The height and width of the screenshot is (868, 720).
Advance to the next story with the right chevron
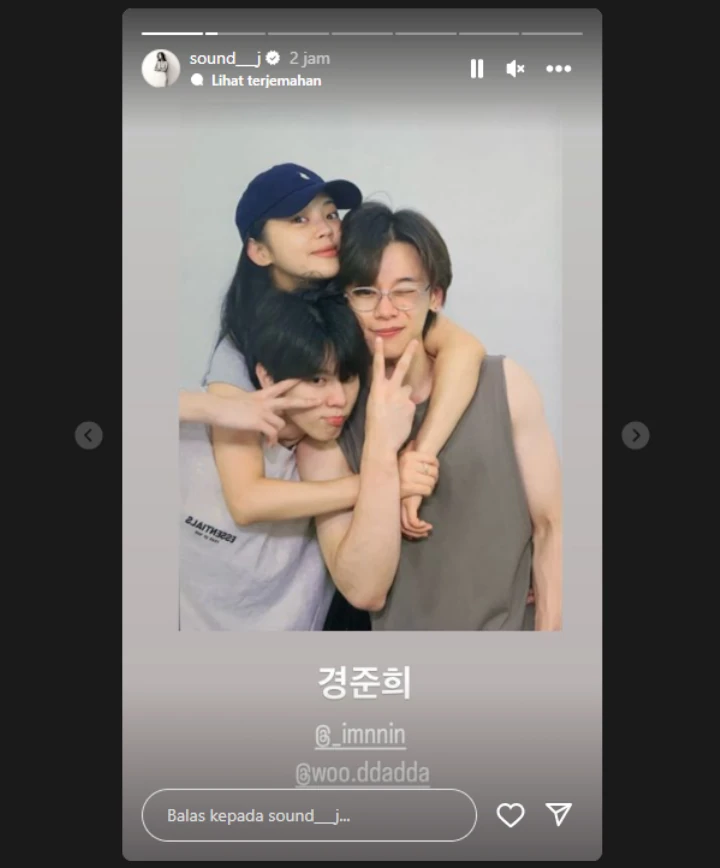(636, 435)
